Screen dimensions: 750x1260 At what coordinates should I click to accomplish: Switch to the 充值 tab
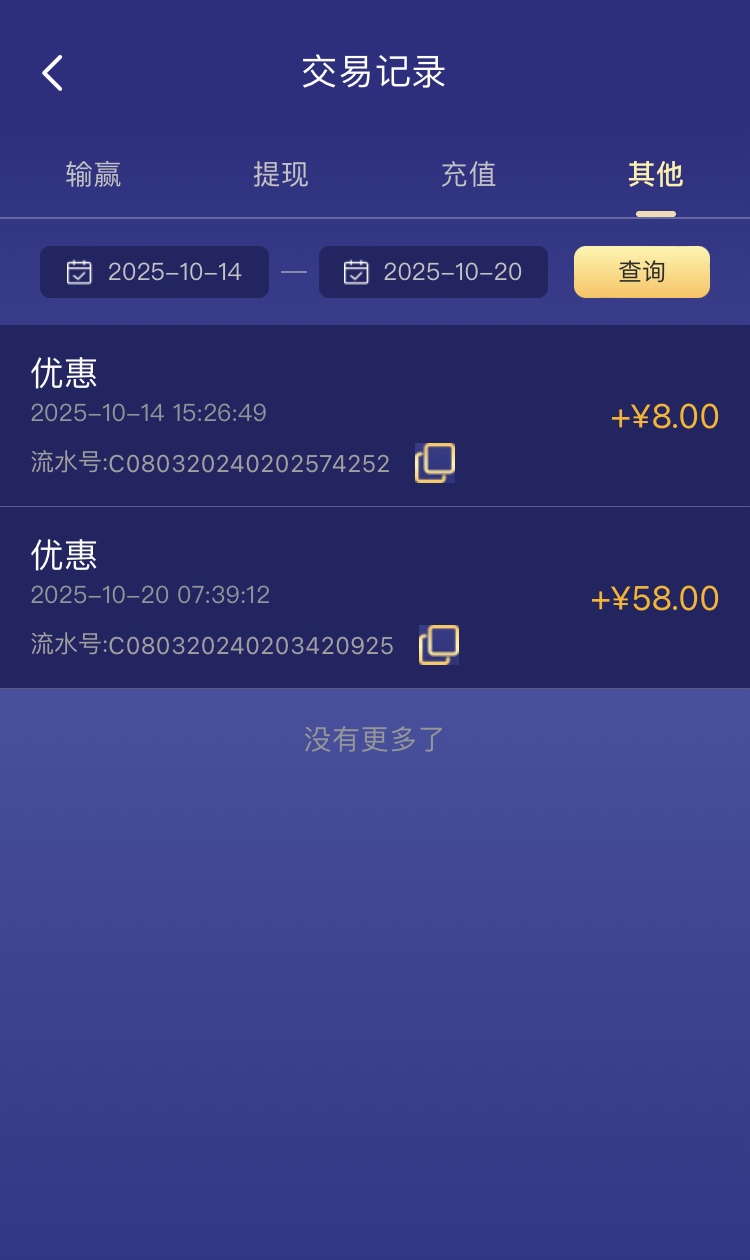468,175
